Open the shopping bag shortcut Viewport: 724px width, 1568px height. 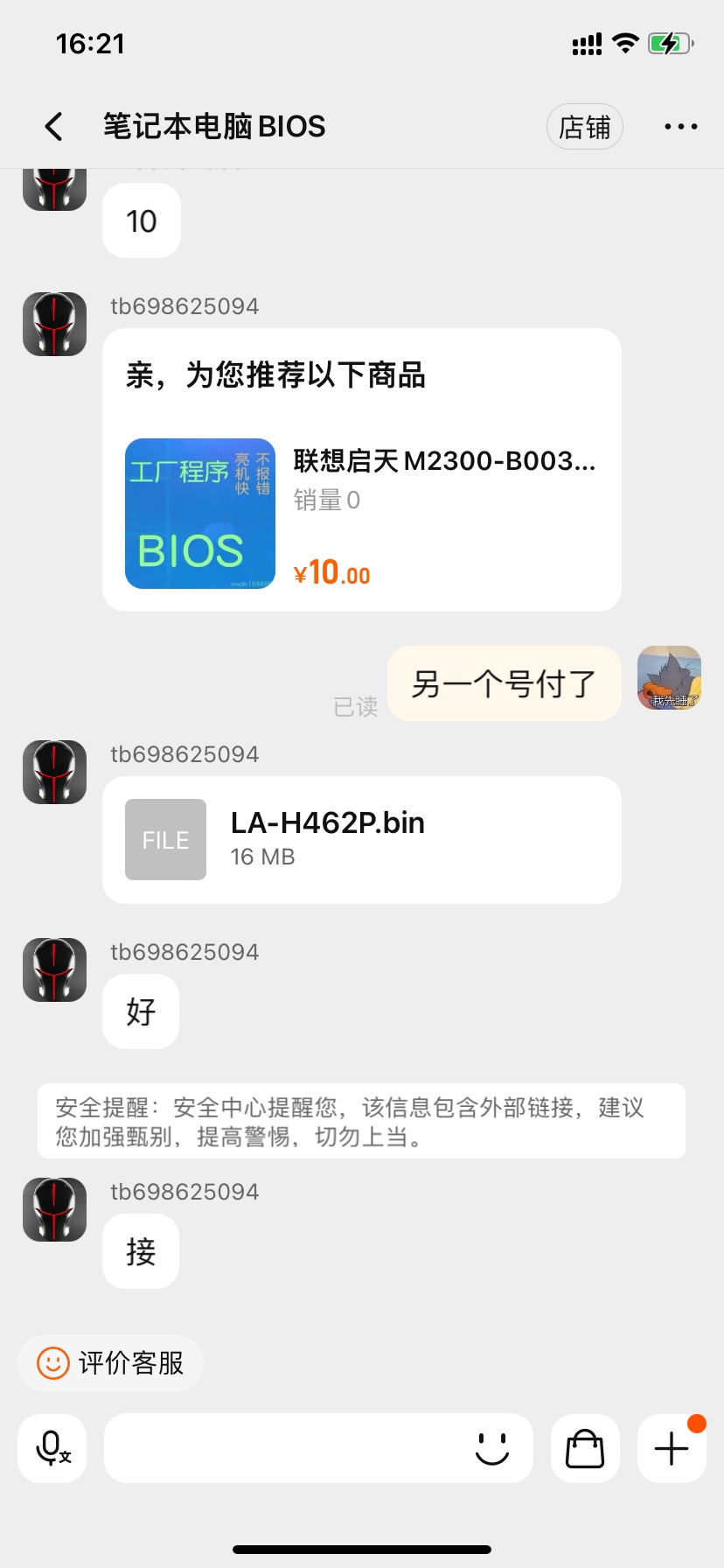click(x=585, y=1448)
